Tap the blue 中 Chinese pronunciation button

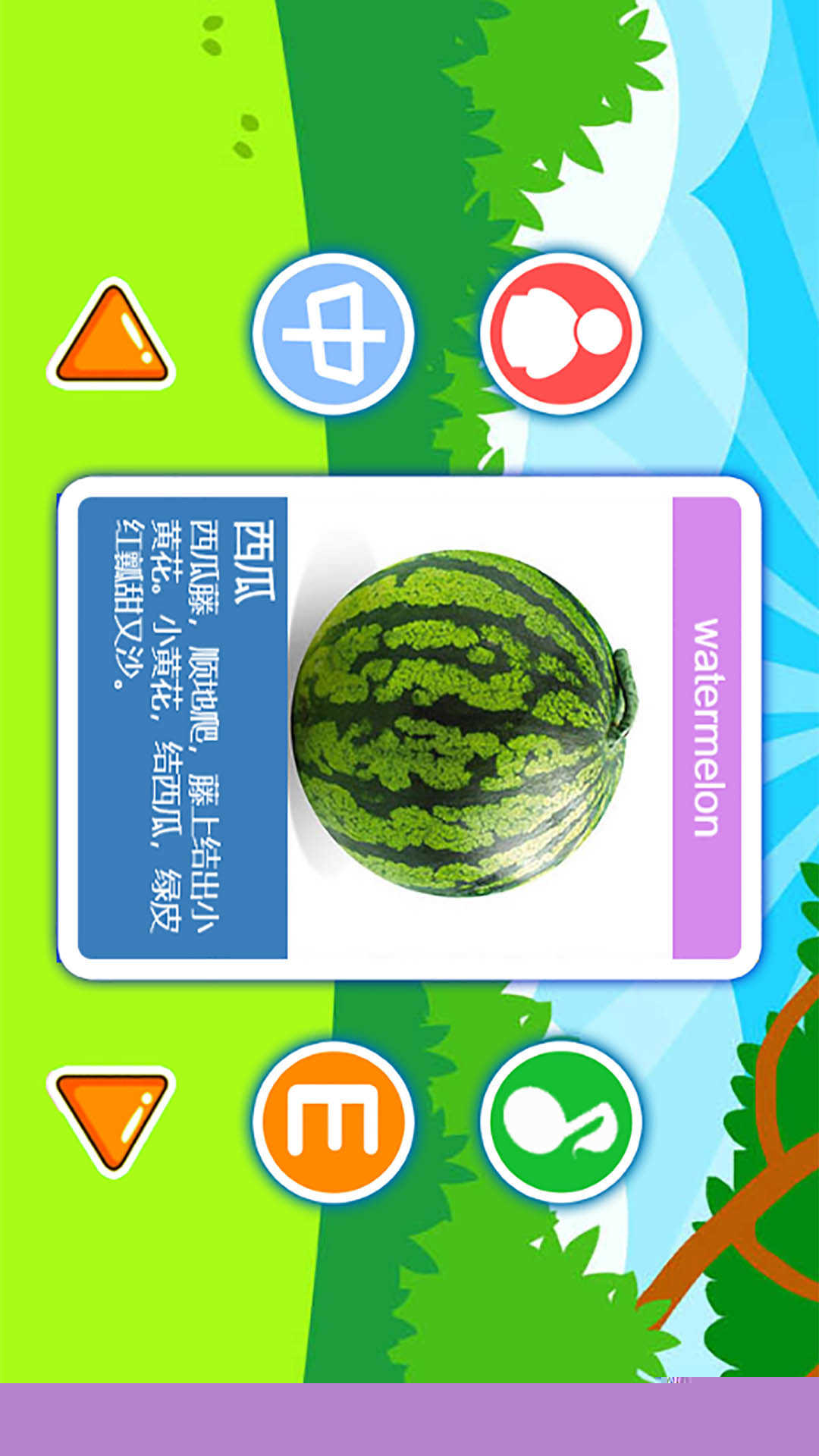pos(334,334)
